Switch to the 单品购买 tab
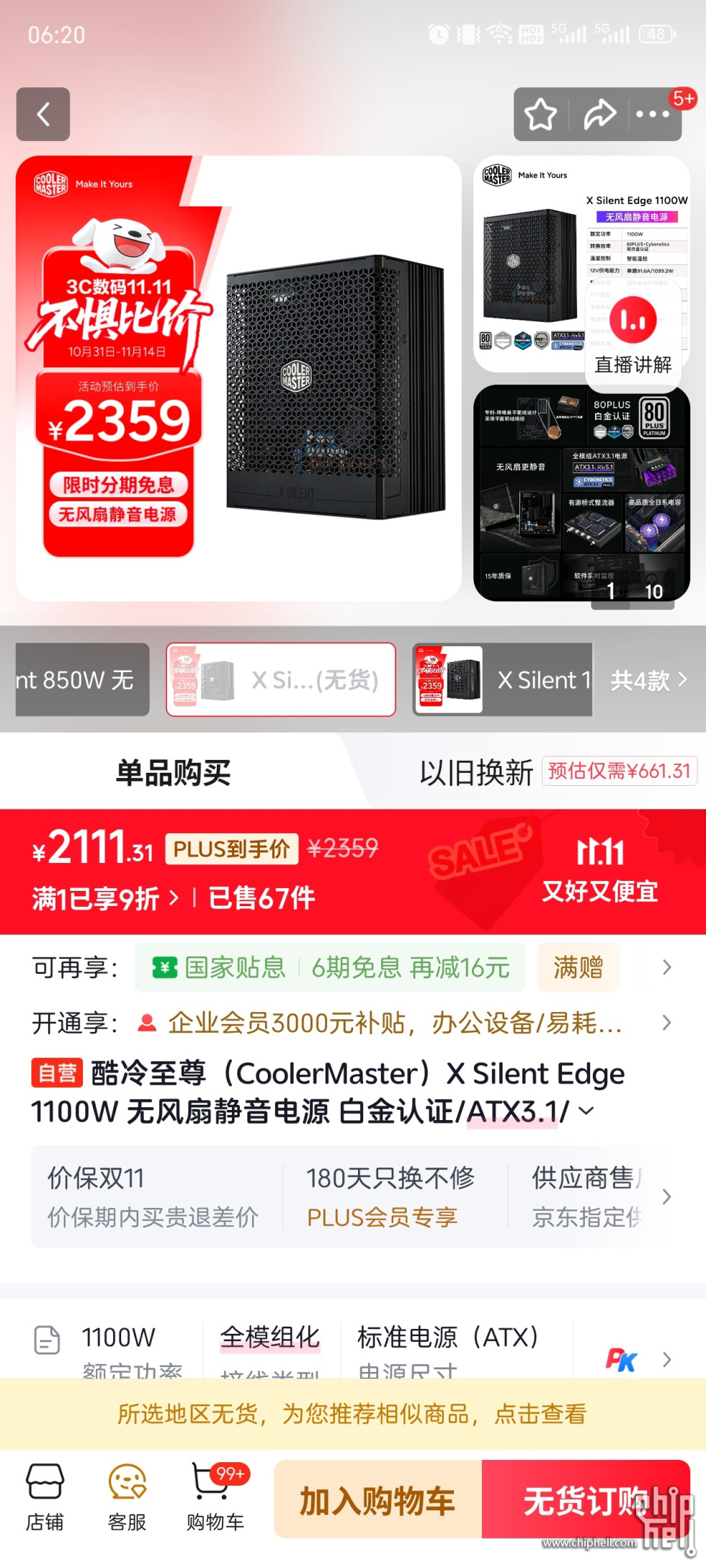Viewport: 706px width, 1568px height. (173, 772)
